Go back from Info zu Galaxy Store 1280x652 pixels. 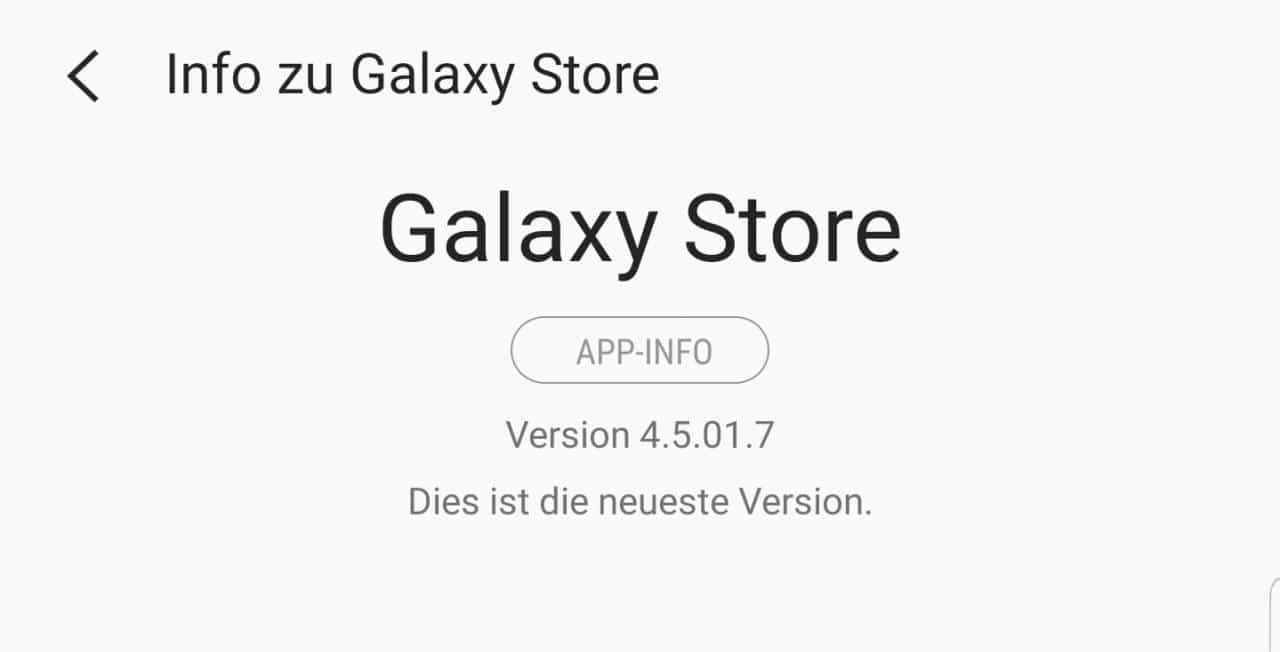coord(83,77)
